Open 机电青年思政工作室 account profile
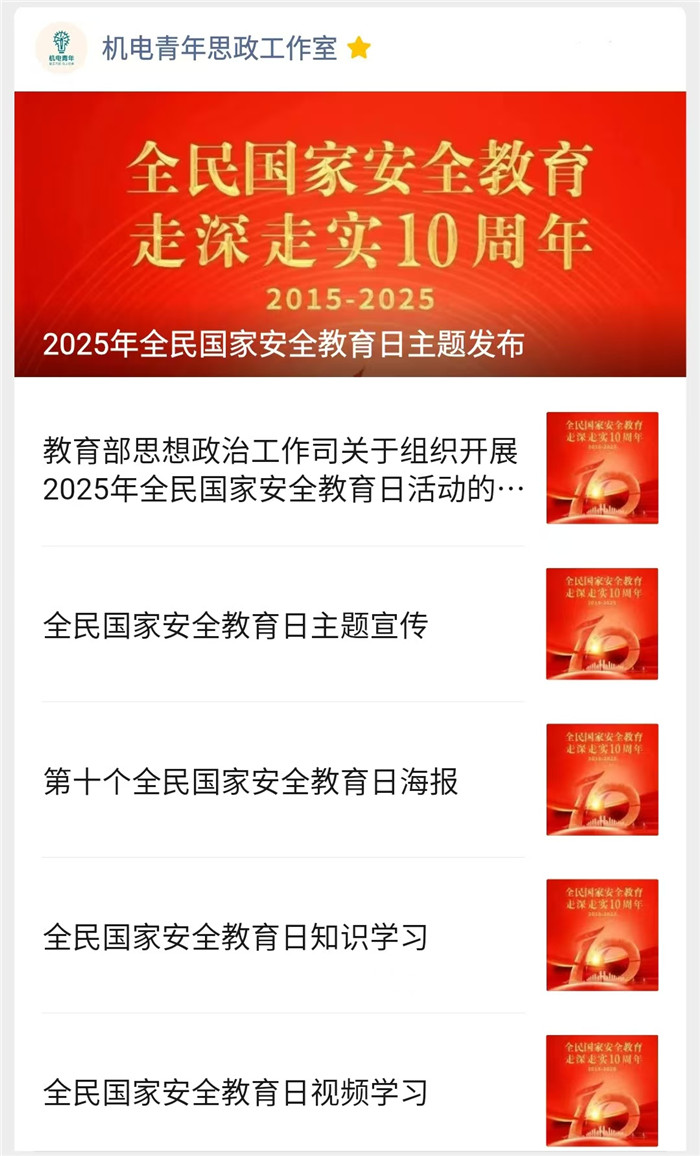Screen dimensions: 700x1156 coord(219,47)
